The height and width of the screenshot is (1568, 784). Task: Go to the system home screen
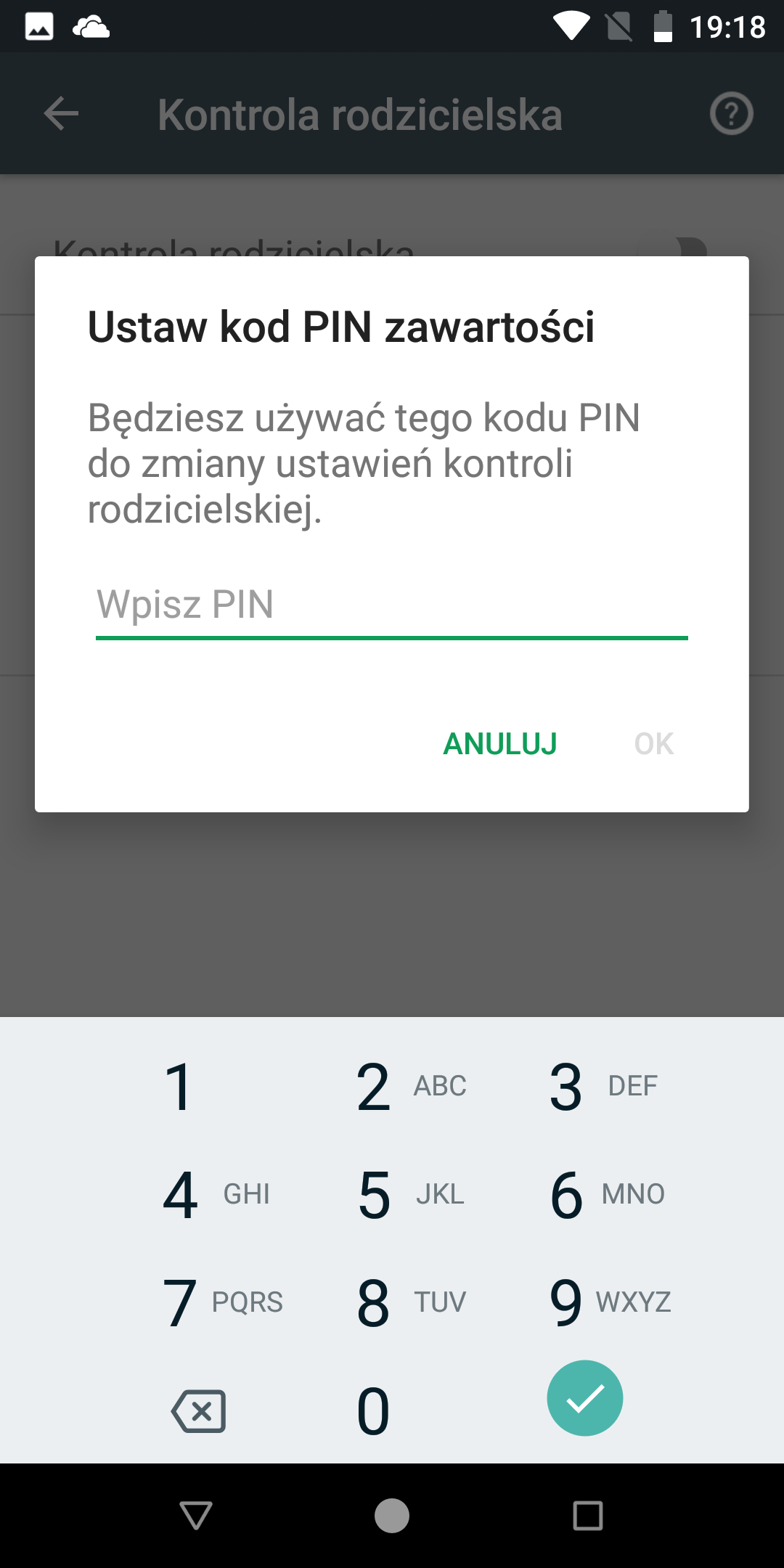(392, 1516)
